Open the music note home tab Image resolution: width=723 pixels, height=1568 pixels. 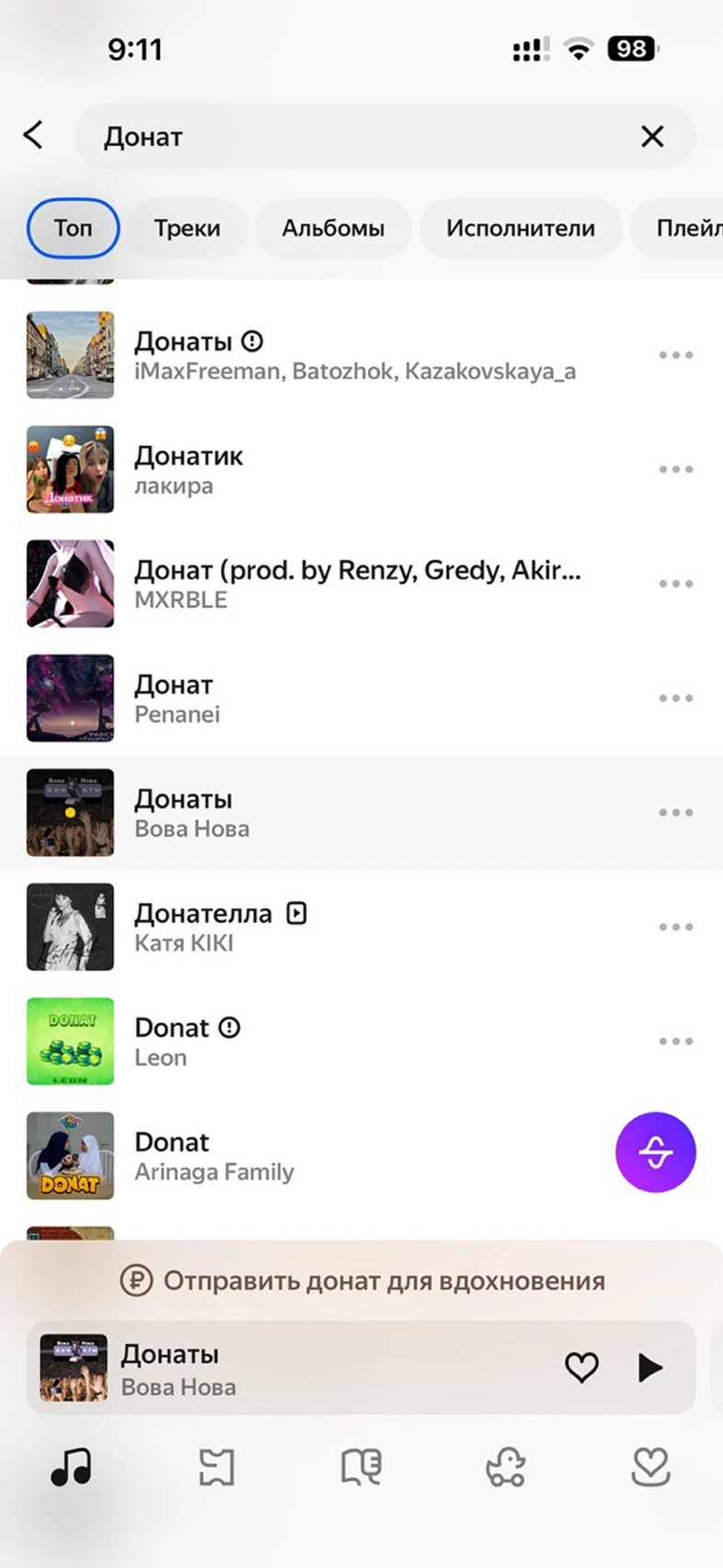pos(71,1467)
